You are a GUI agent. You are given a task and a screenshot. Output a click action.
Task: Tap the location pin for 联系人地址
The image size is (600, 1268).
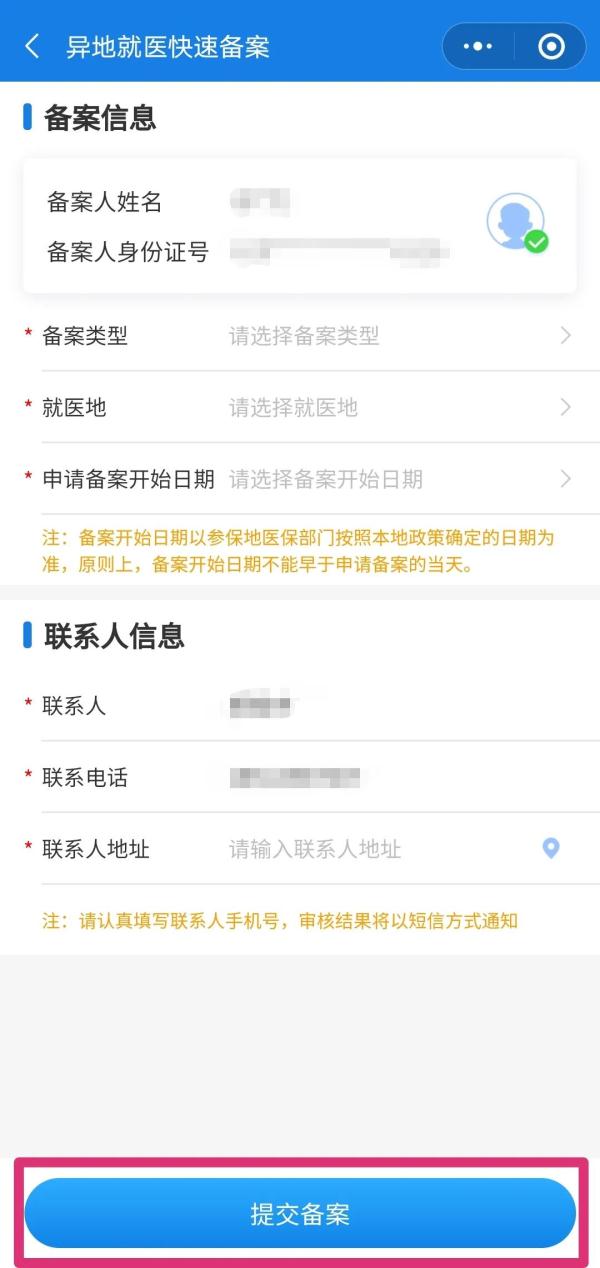[551, 849]
